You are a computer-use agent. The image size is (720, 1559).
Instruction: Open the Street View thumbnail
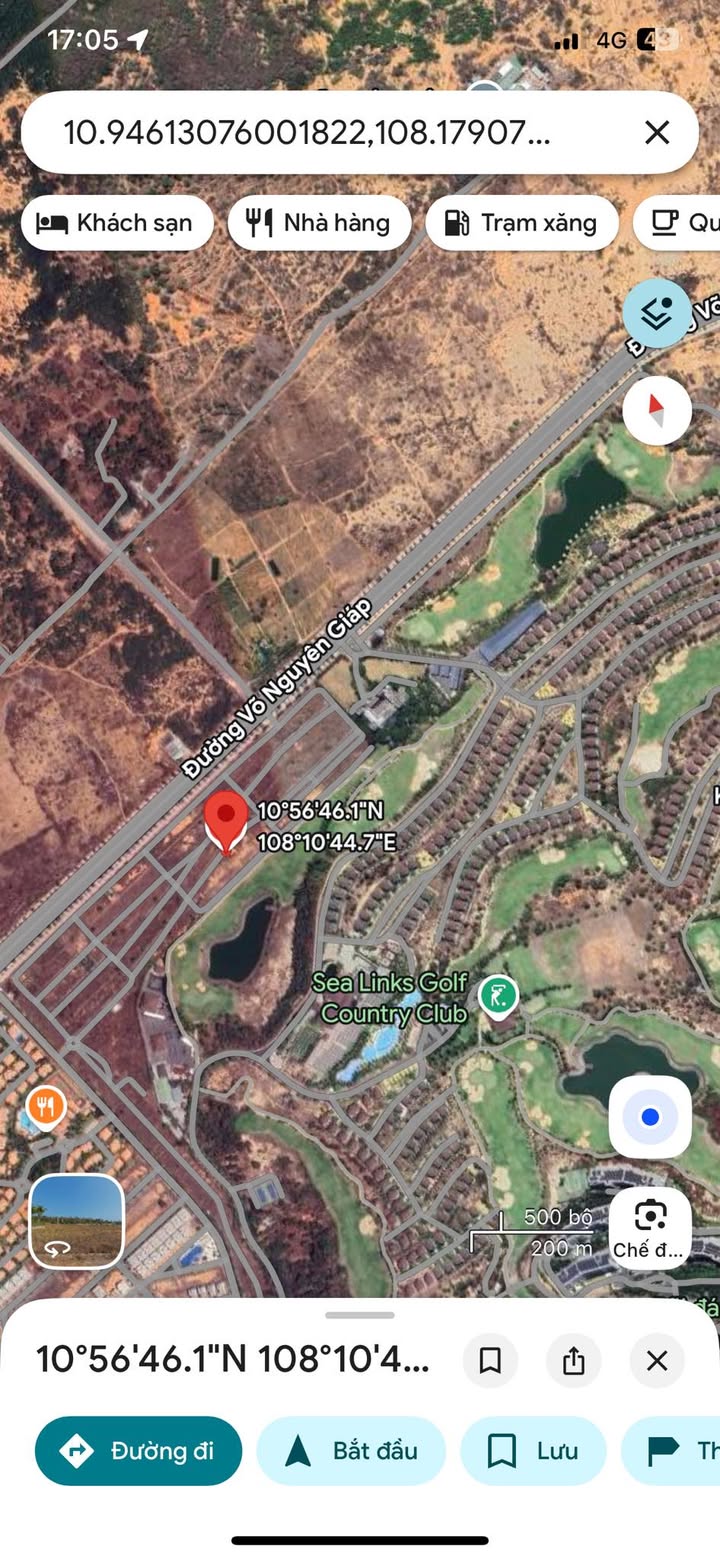click(77, 1220)
